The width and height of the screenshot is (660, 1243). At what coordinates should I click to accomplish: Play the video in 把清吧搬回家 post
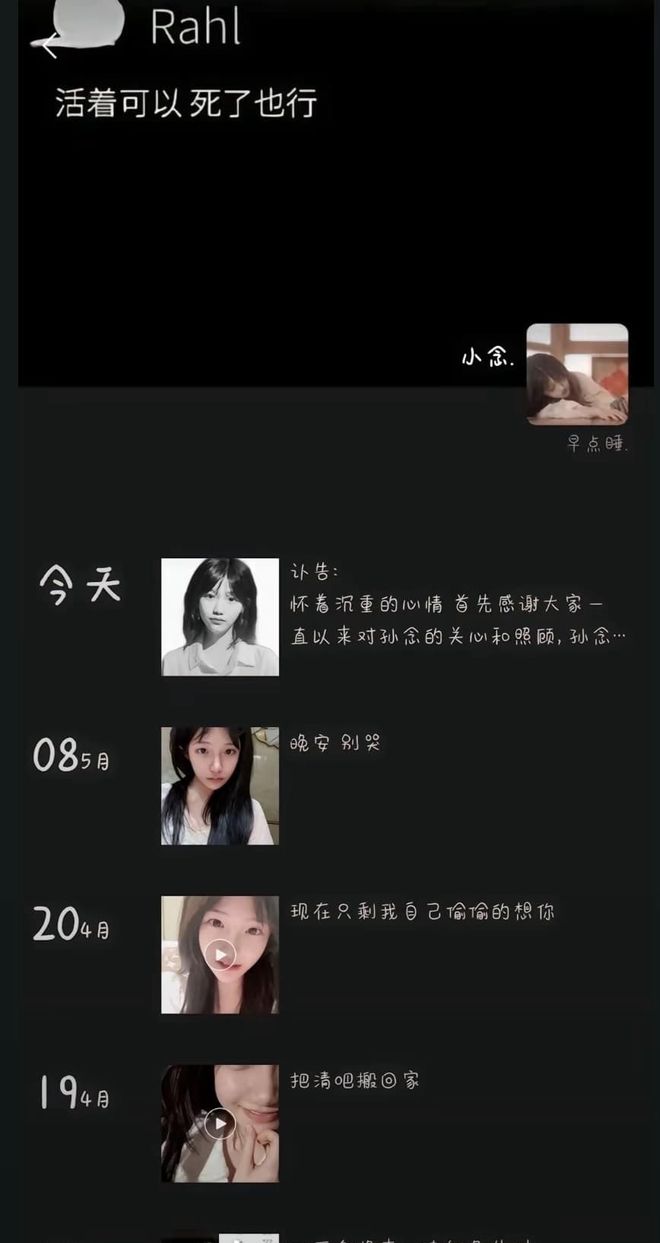(x=220, y=1123)
